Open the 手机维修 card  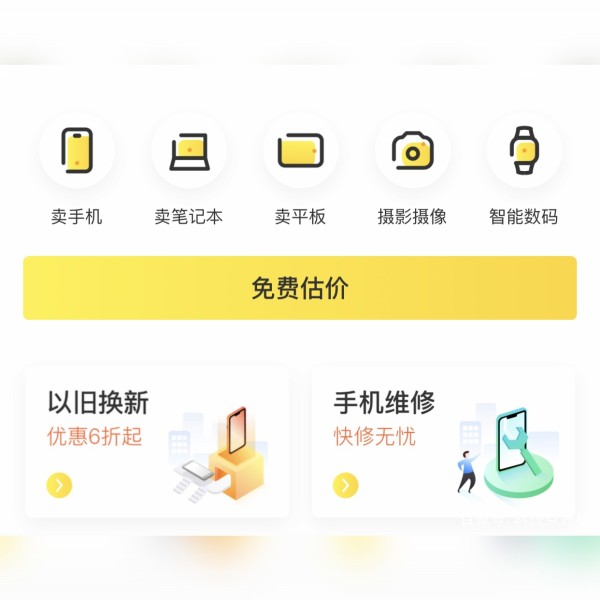[443, 442]
